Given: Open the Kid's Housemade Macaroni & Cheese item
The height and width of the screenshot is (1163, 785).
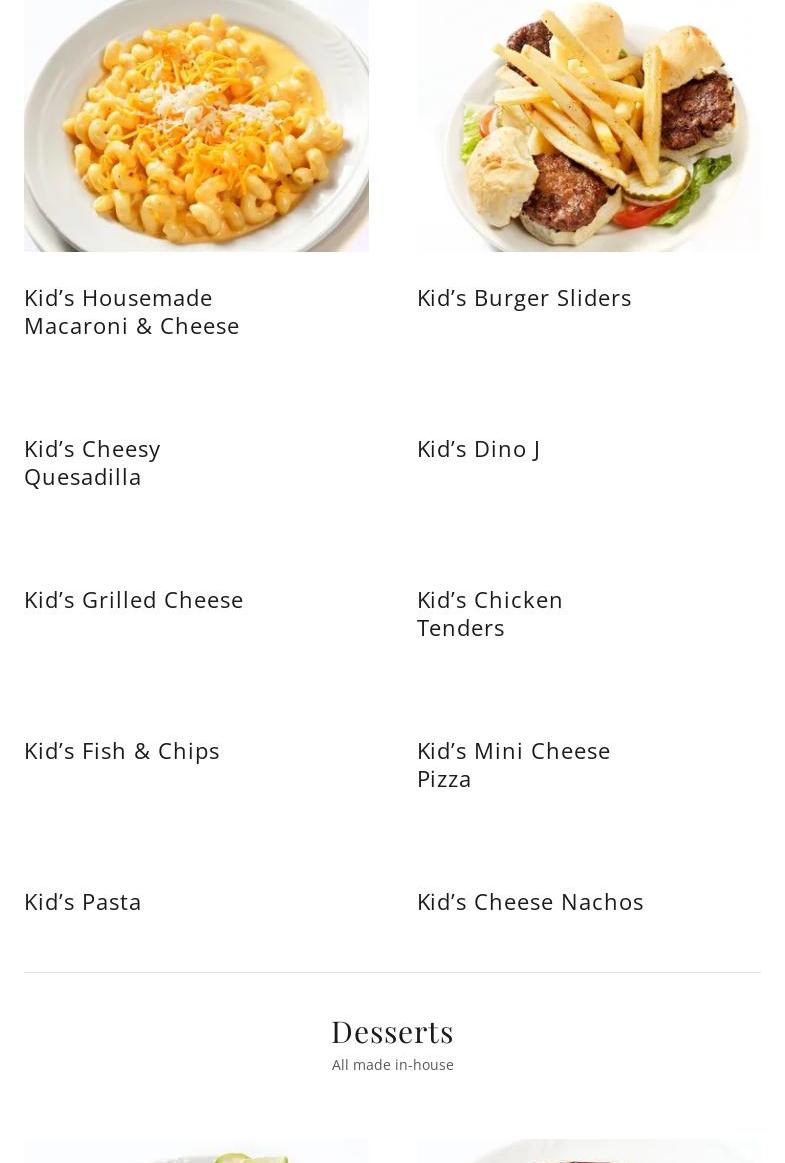Looking at the screenshot, I should point(132,312).
